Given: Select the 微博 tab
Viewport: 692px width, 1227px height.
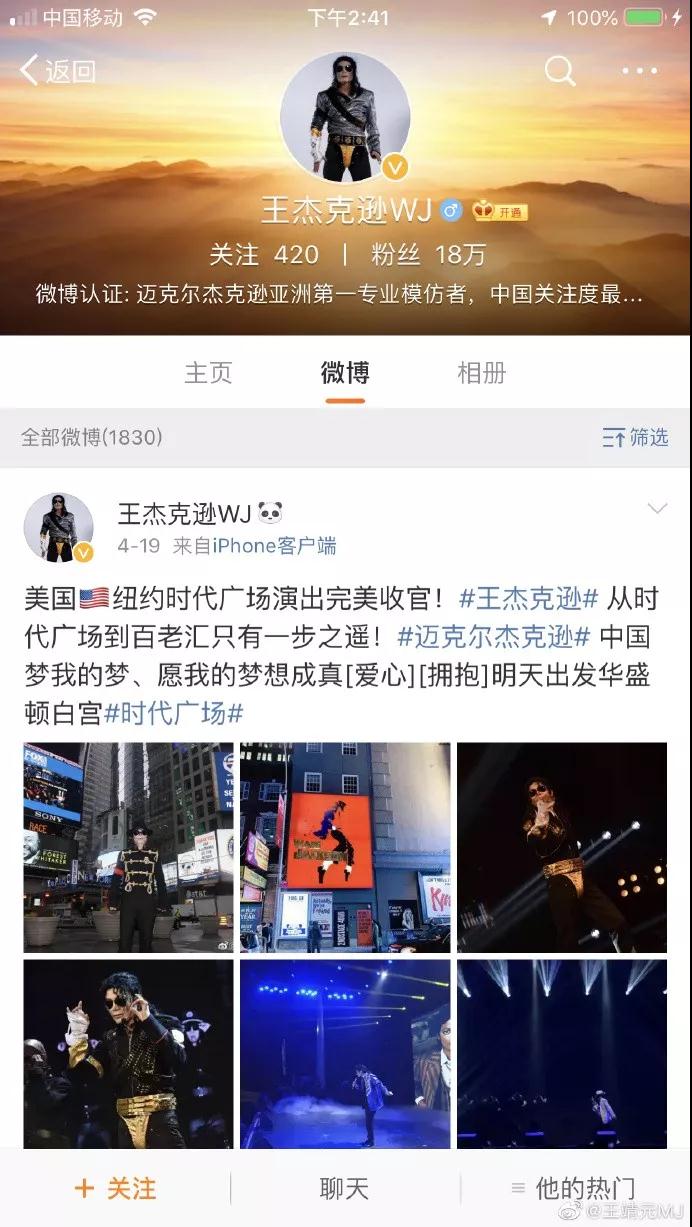Looking at the screenshot, I should pyautogui.click(x=345, y=373).
